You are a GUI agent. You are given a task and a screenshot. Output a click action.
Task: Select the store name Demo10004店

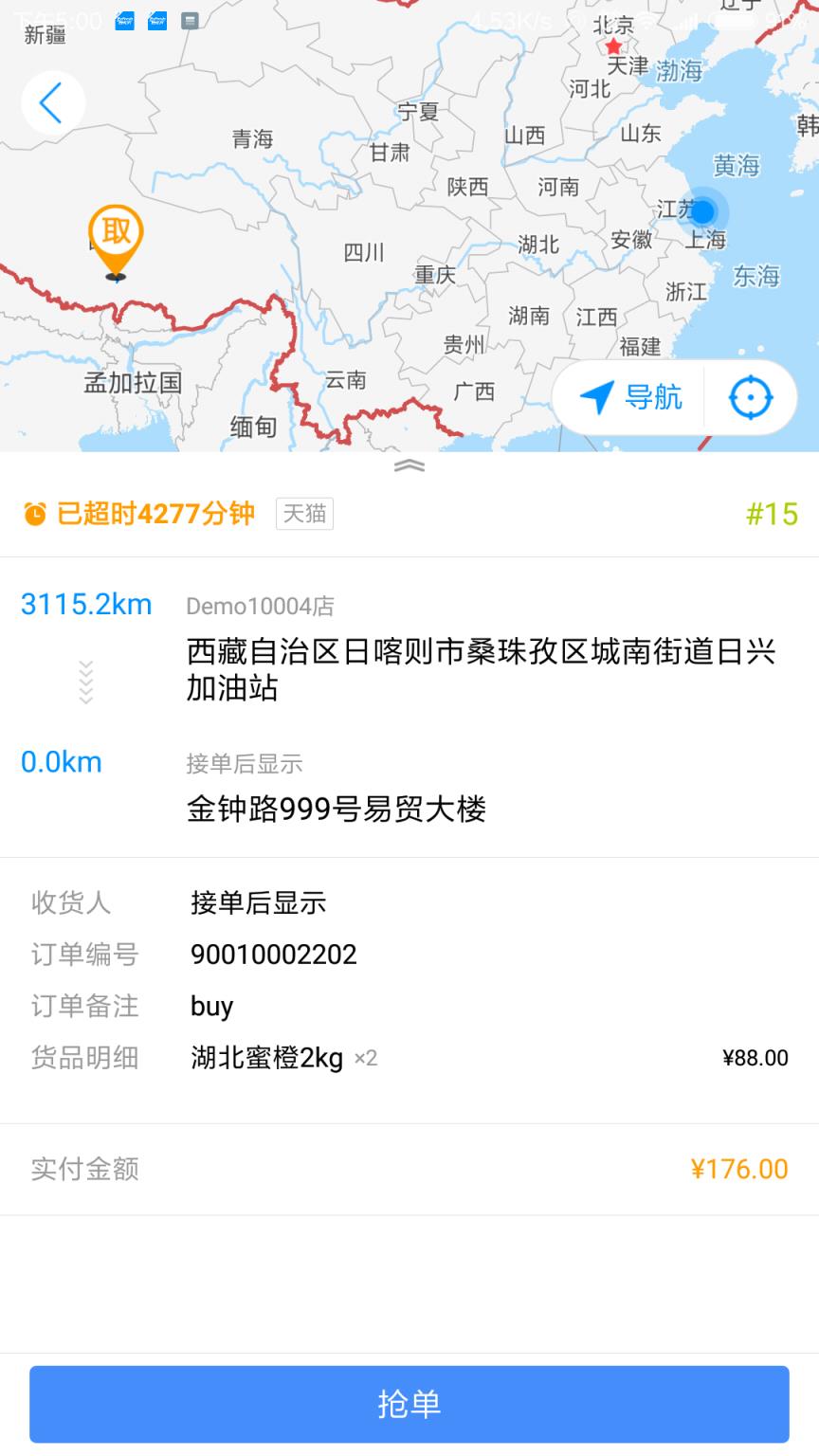click(260, 605)
